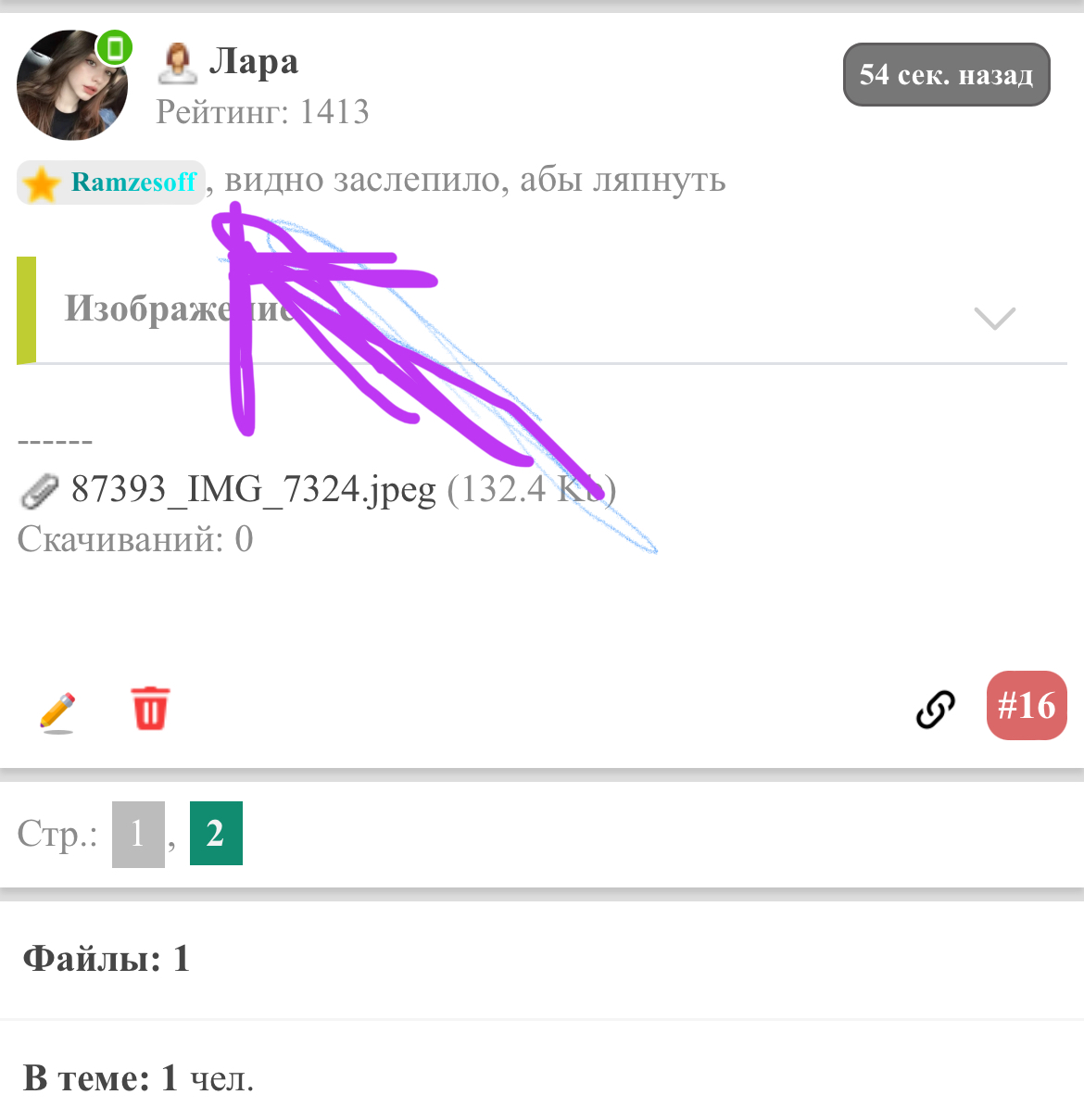Open Лара's username link
Screen dimensions: 1084x1120
click(x=253, y=61)
